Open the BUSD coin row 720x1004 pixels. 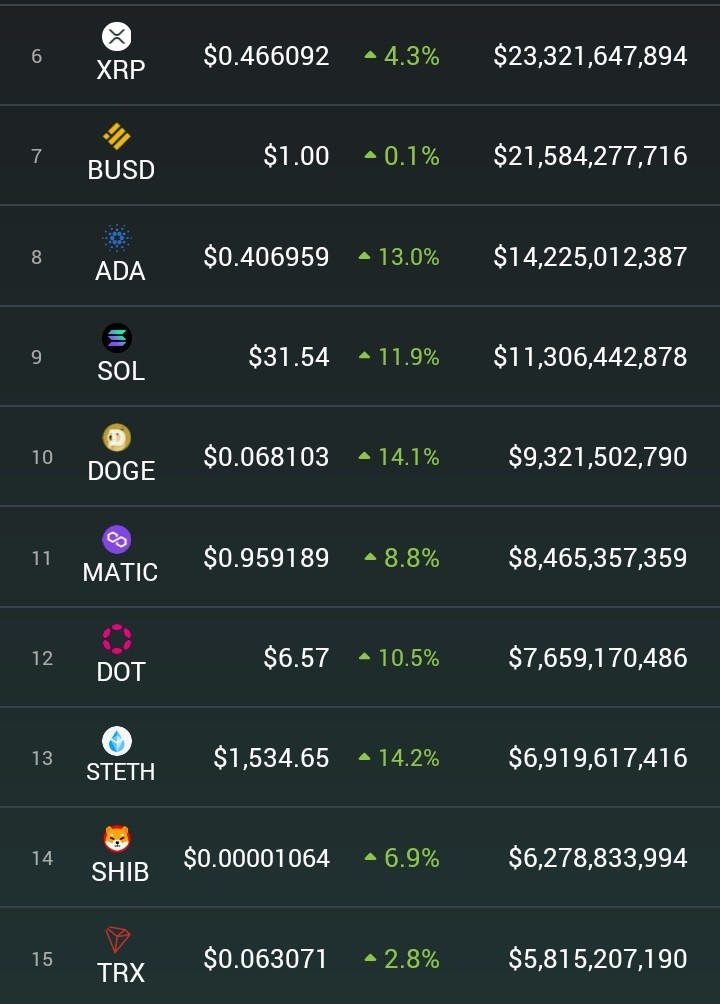360,155
